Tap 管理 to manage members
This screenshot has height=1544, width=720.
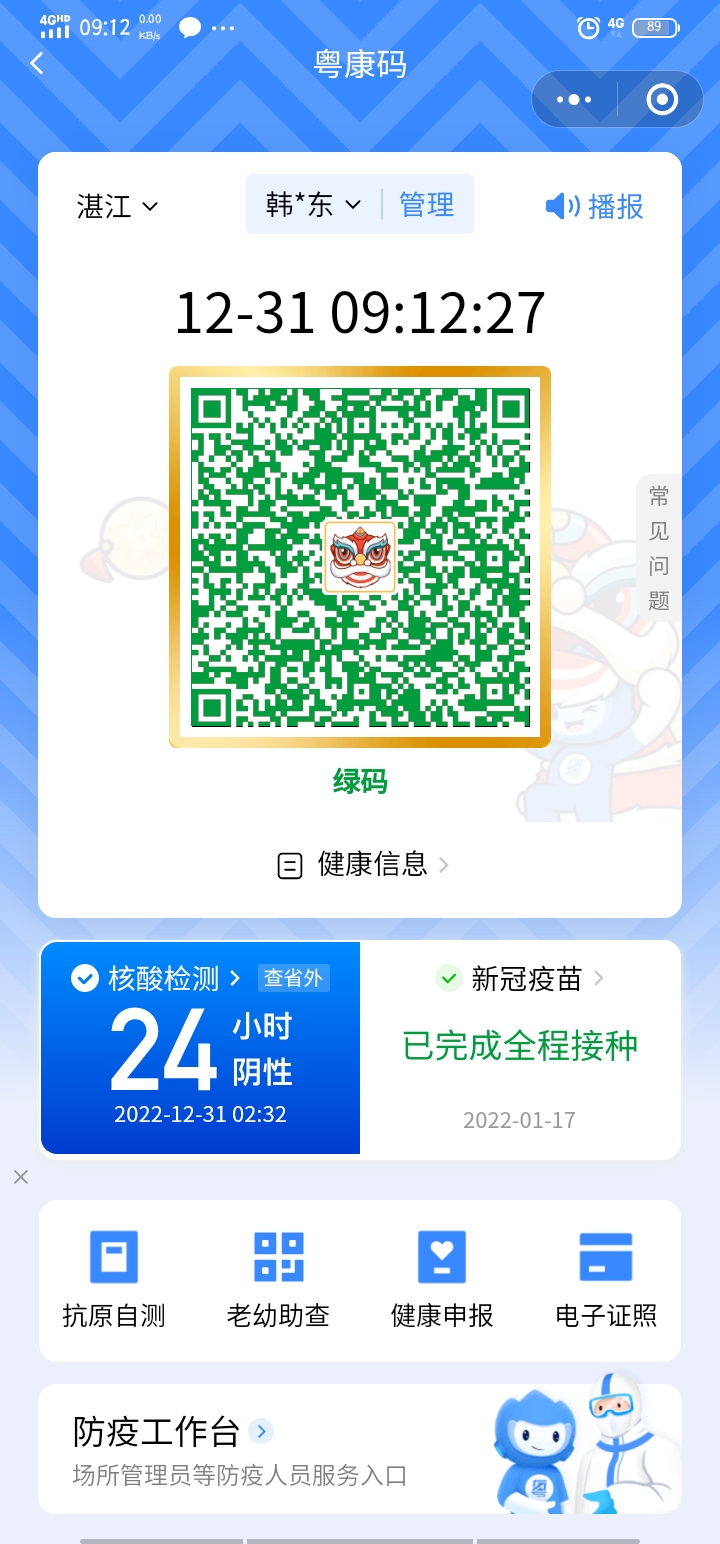point(427,205)
